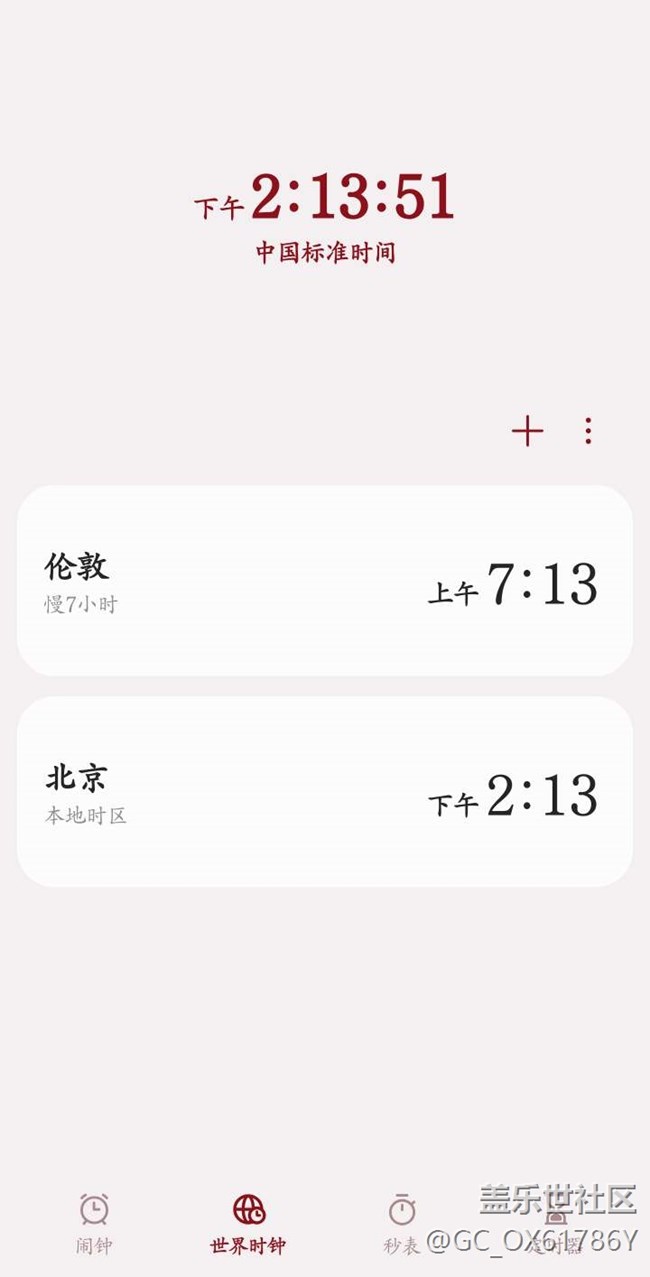This screenshot has width=650, height=1277.
Task: Go to the 世界时钟 tab
Action: [248, 1223]
